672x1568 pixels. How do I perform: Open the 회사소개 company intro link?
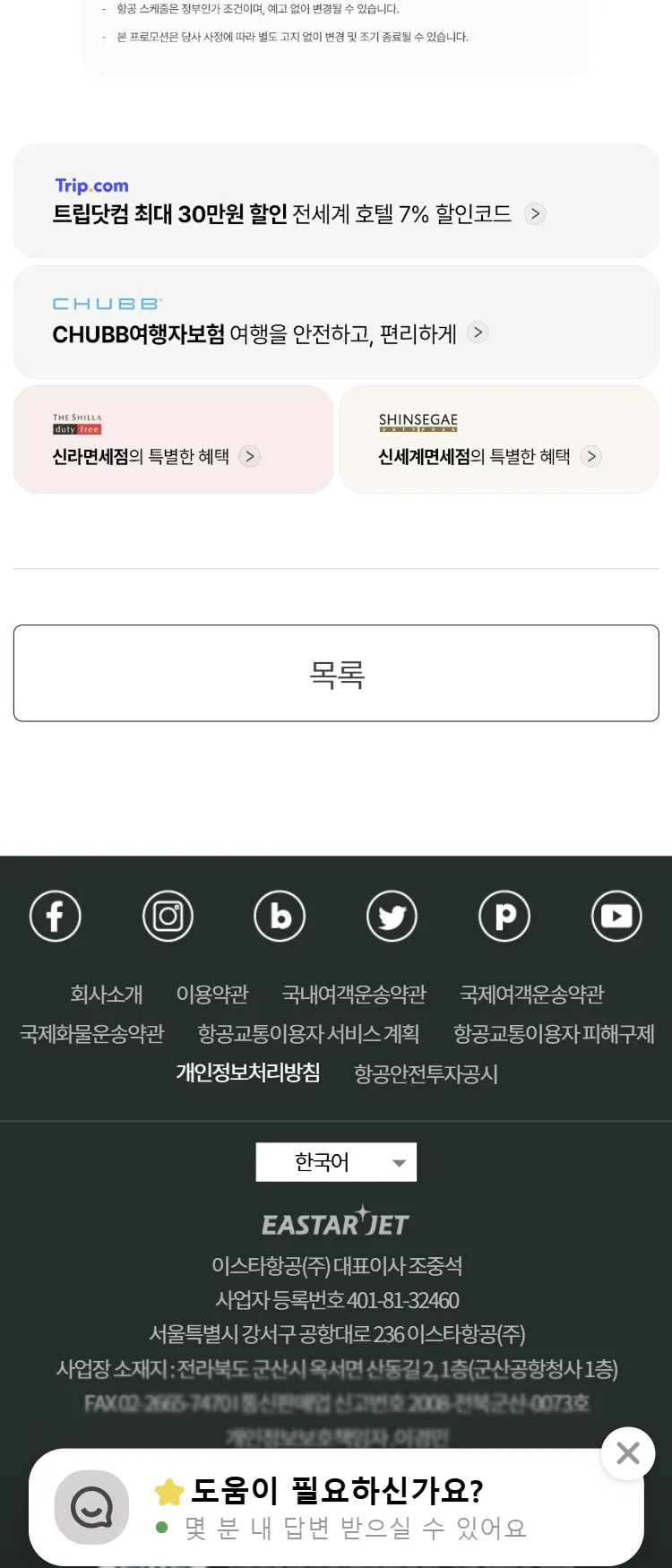click(107, 994)
